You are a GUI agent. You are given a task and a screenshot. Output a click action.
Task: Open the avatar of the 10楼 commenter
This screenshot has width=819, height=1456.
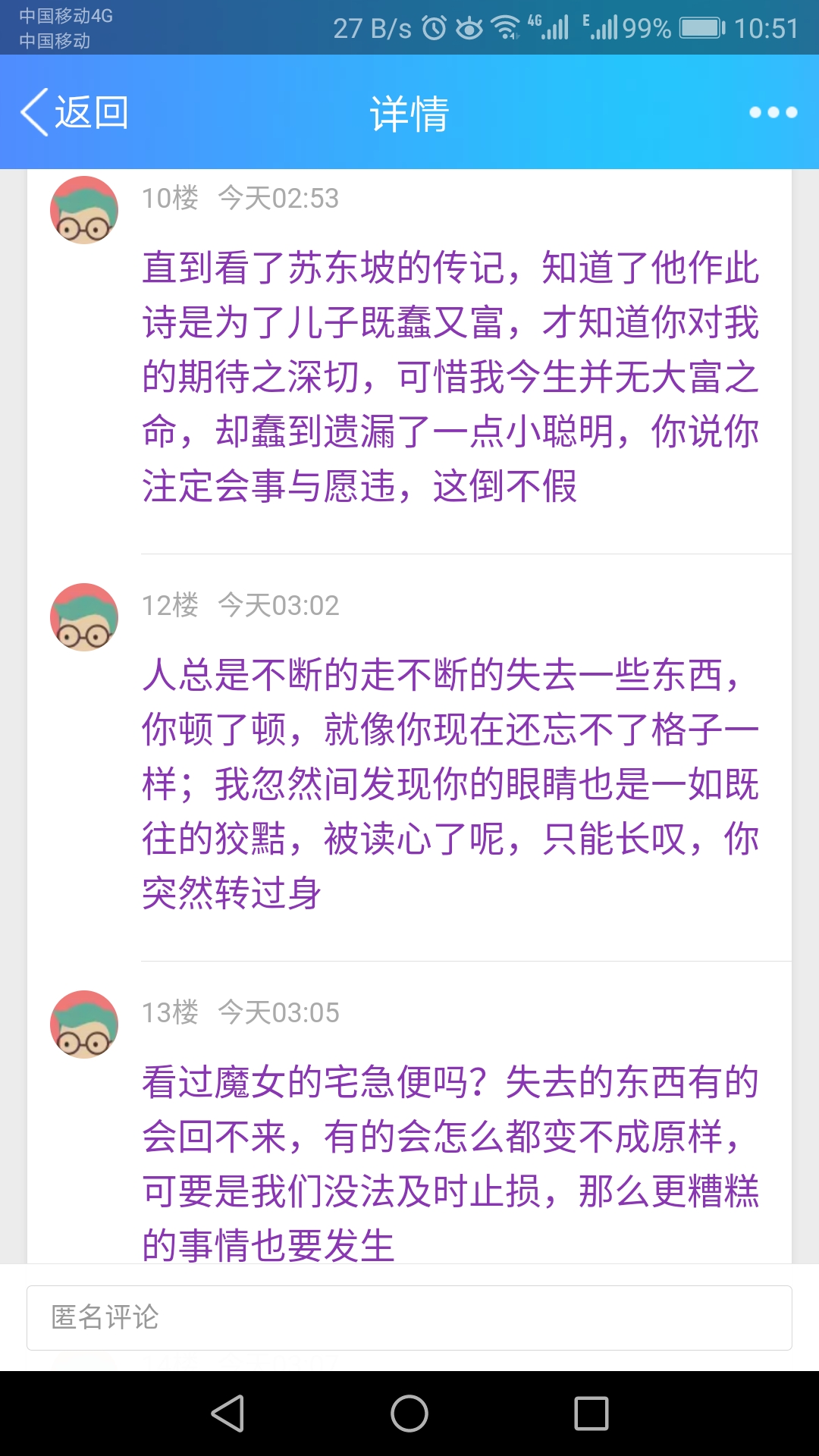[84, 210]
